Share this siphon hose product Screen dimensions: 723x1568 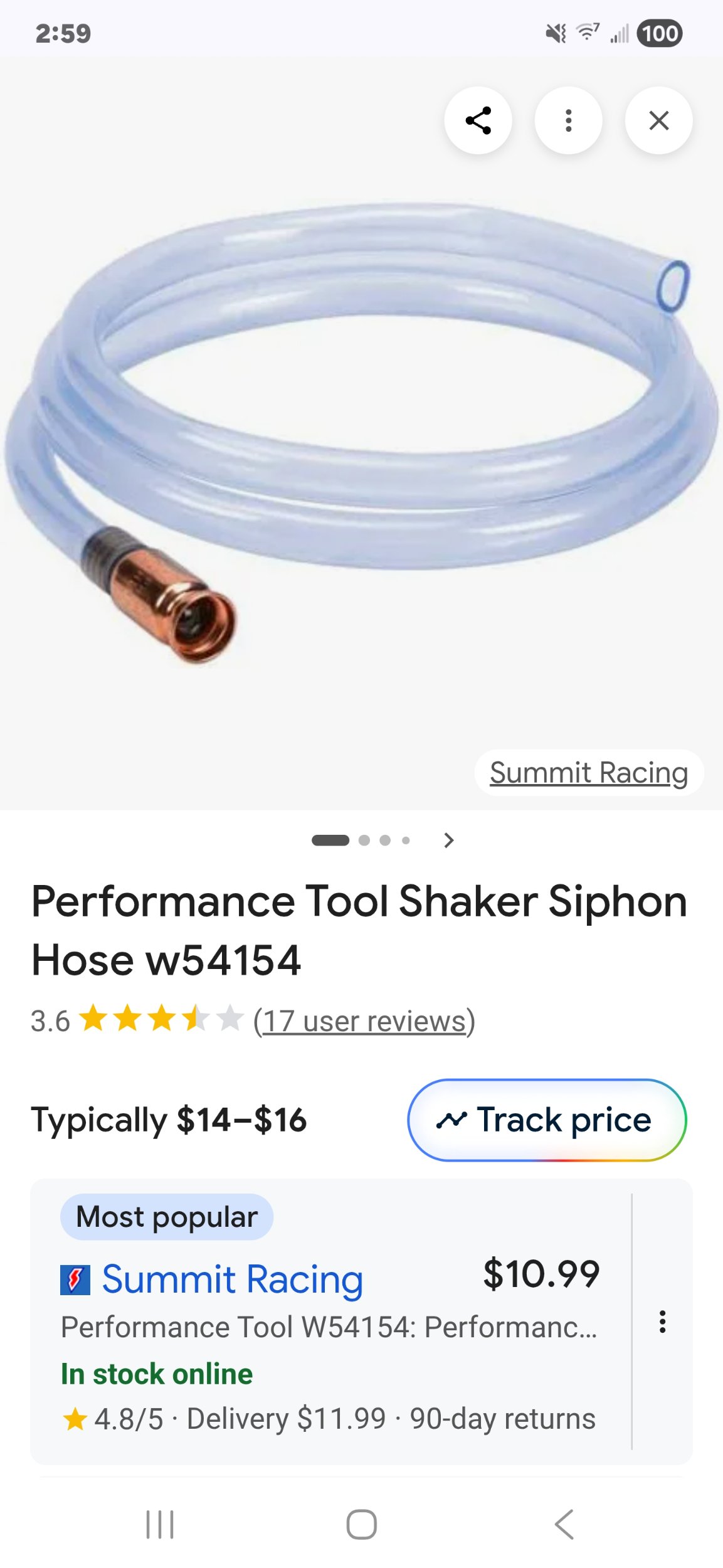478,120
